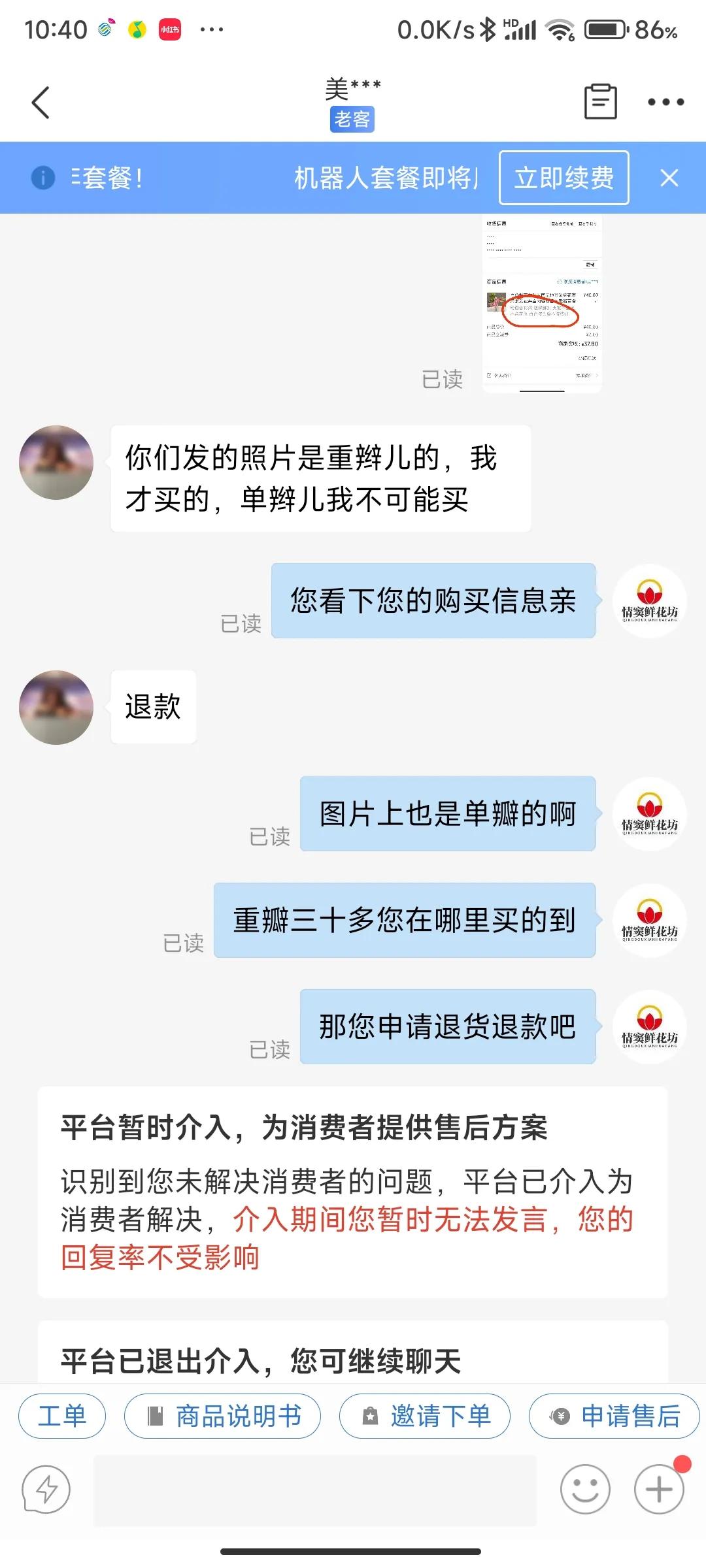Screen dimensions: 706x1568
Task: Open the 工单 work order tool
Action: pyautogui.click(x=62, y=1416)
